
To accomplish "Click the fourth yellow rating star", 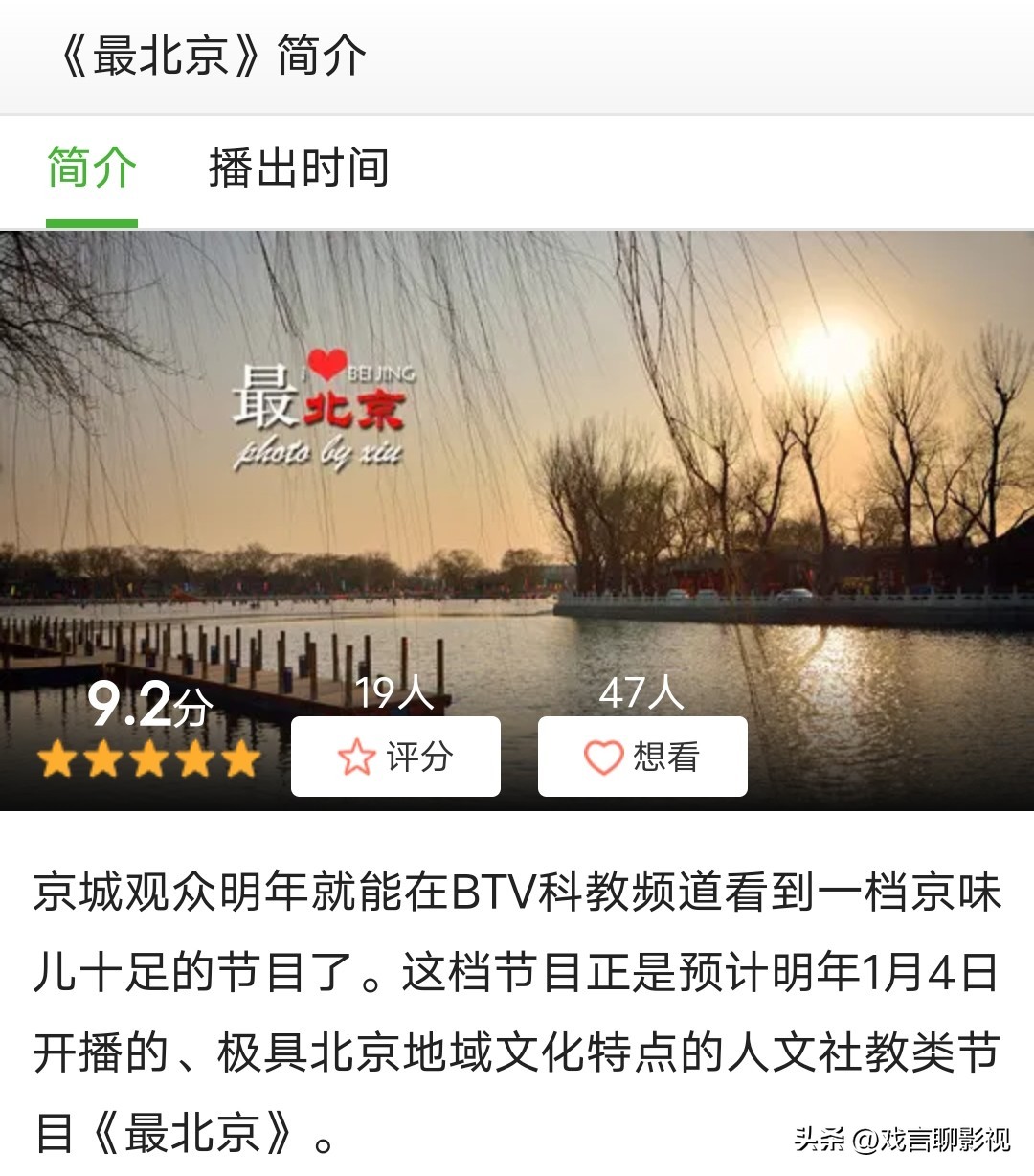I will [195, 760].
